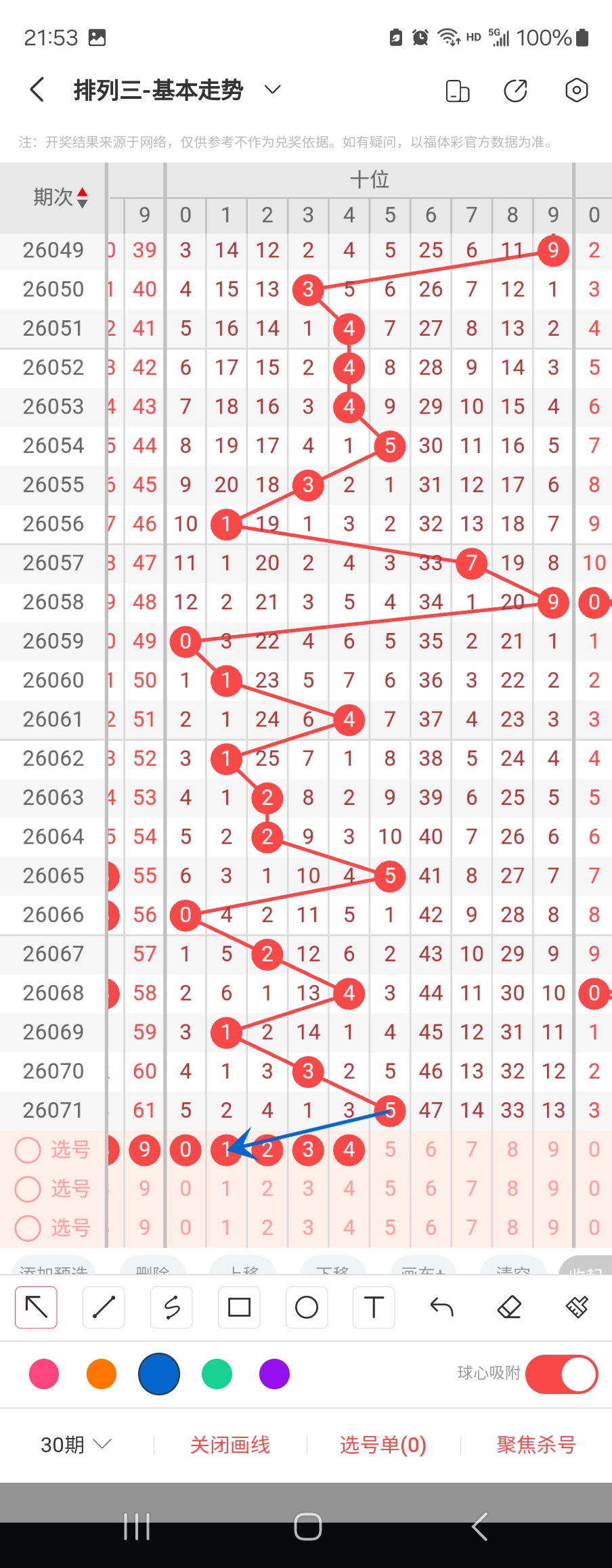Screen dimensions: 612x1568
Task: Open the settings hexagon icon
Action: (576, 90)
